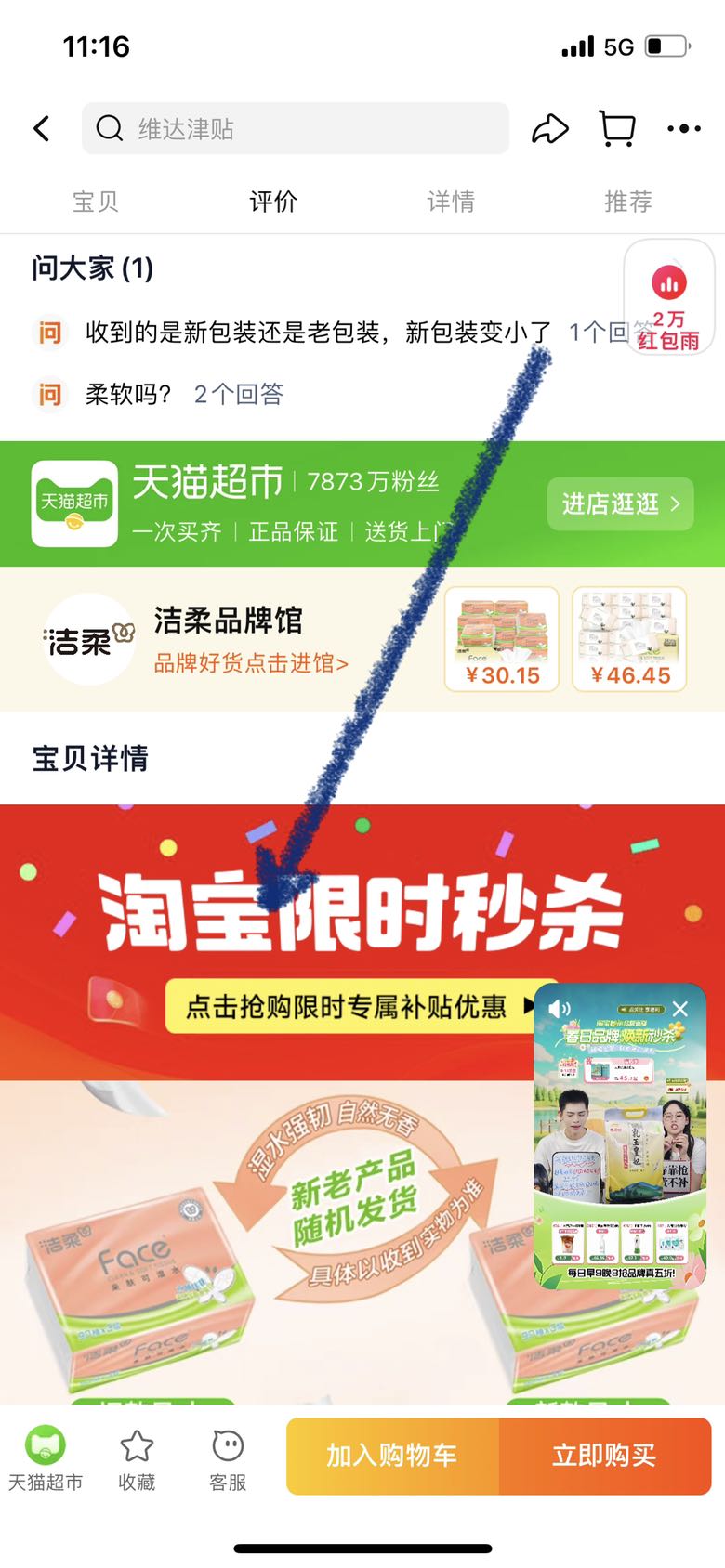Mute the floating live video sound
725x1568 pixels.
coord(560,1009)
